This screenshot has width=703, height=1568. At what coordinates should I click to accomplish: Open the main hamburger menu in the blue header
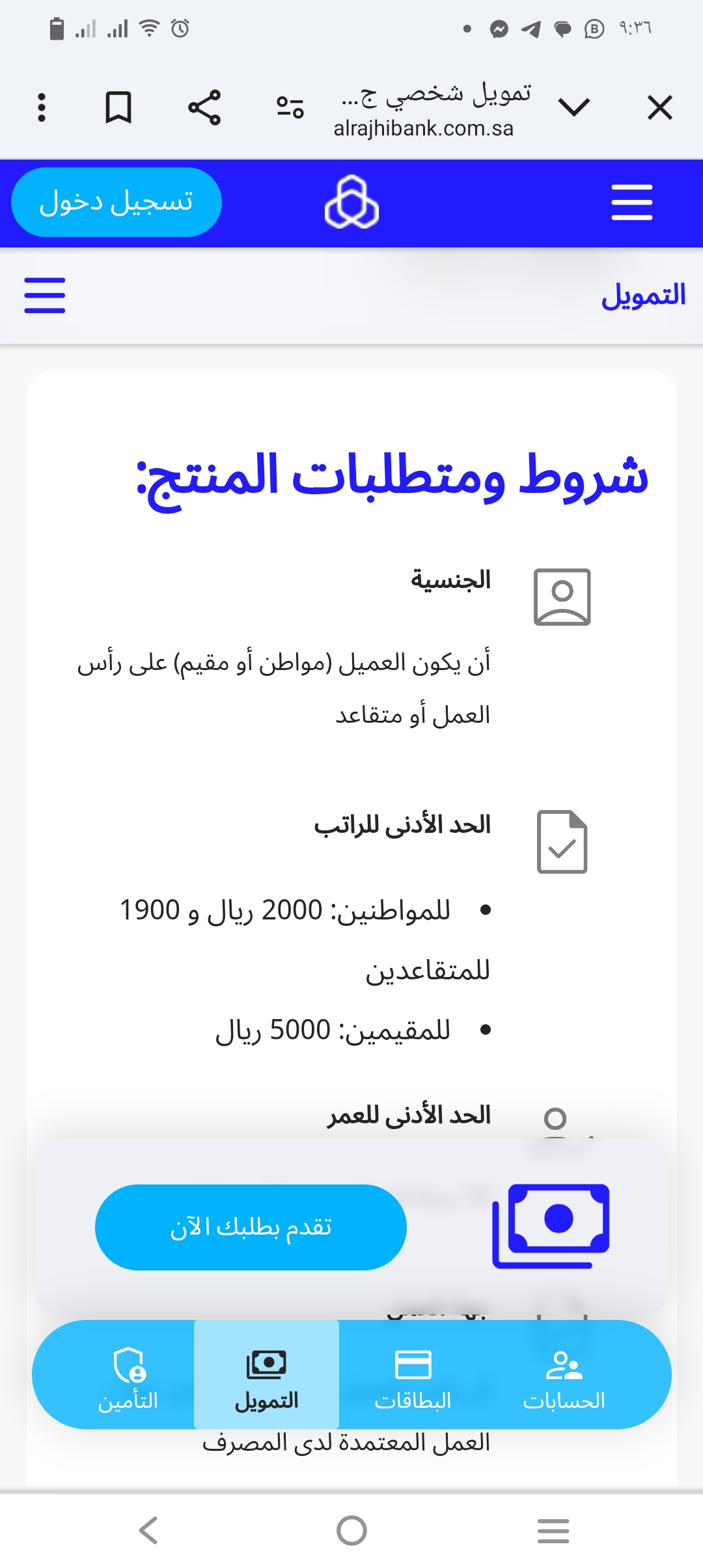[631, 202]
